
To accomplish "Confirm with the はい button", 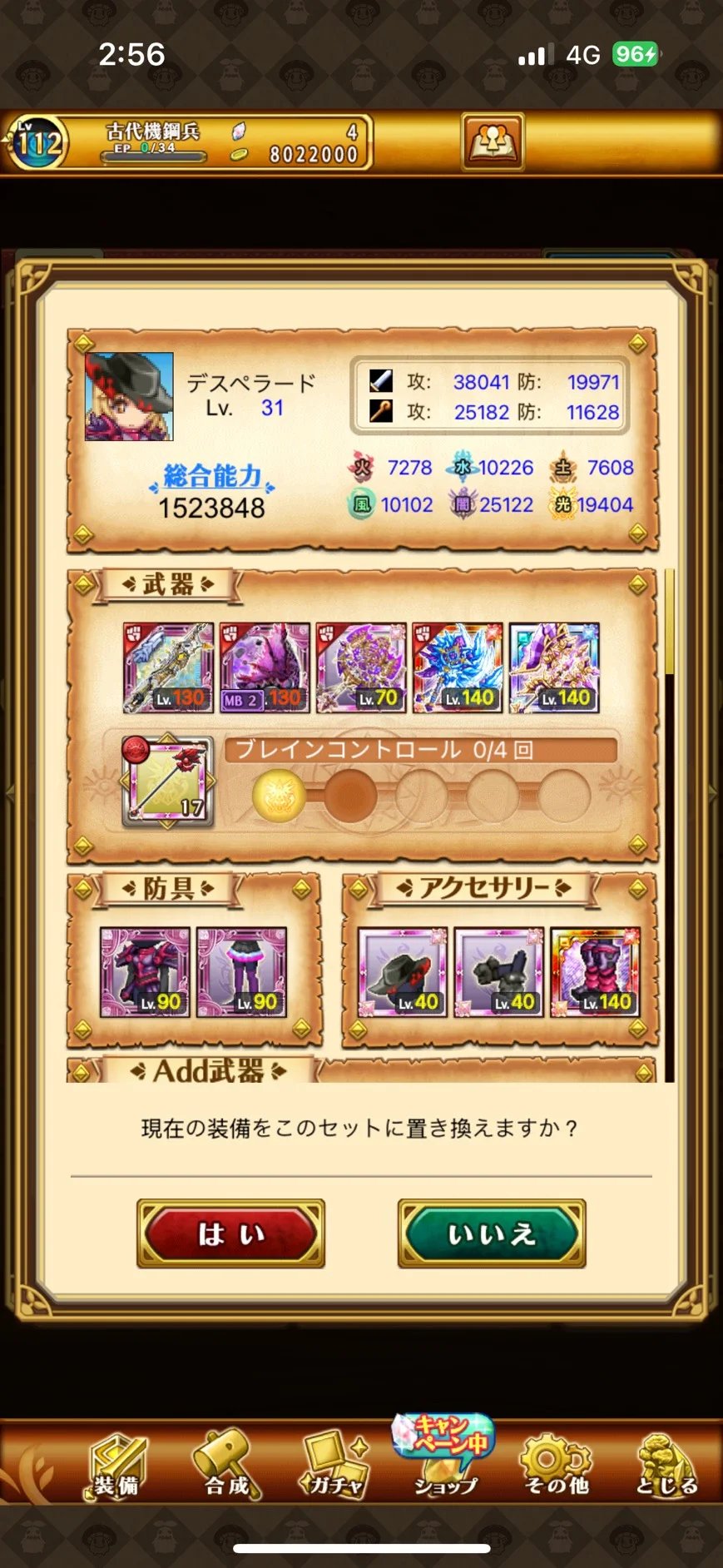I will point(230,1233).
